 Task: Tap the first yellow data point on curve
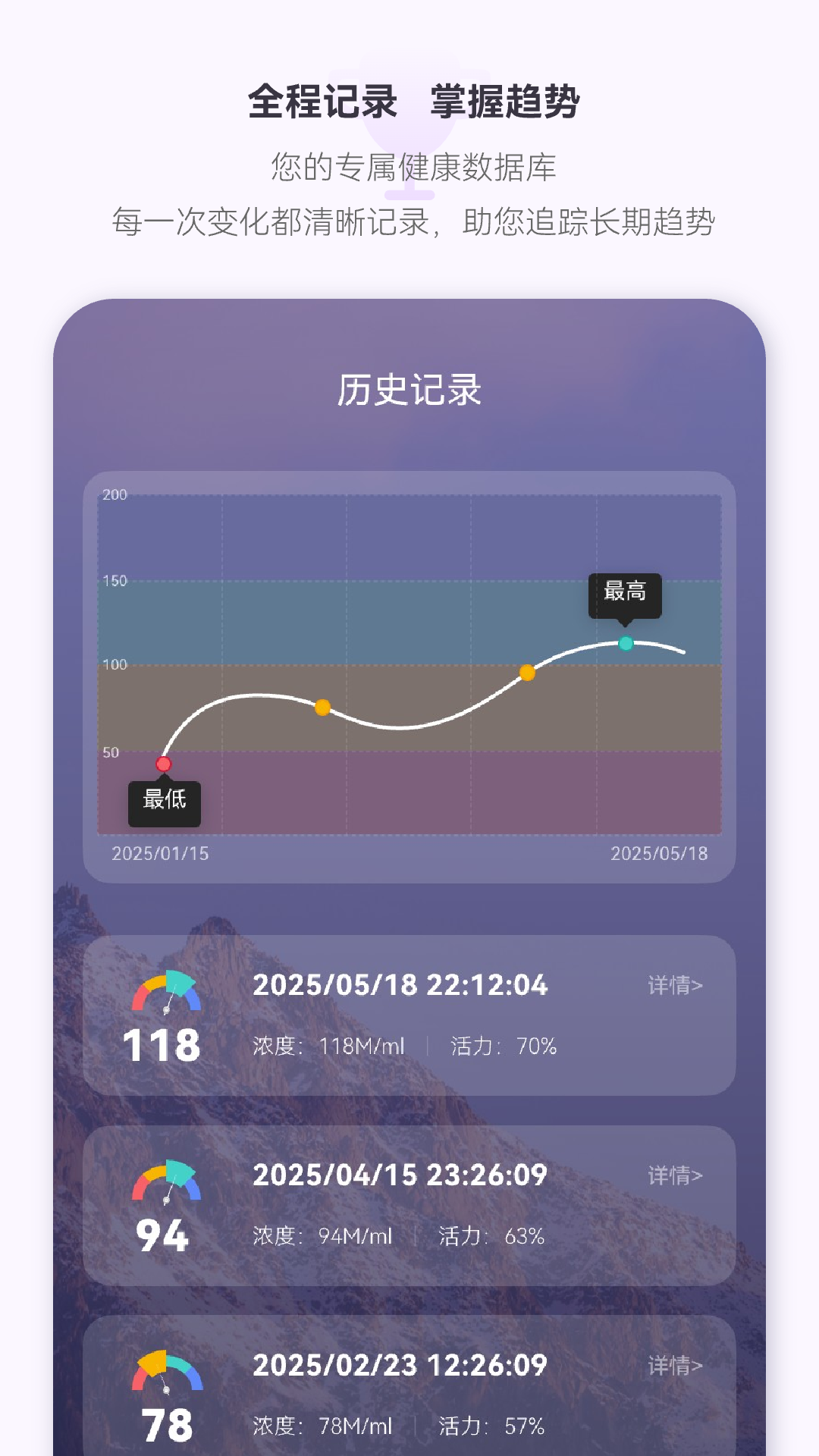(322, 708)
